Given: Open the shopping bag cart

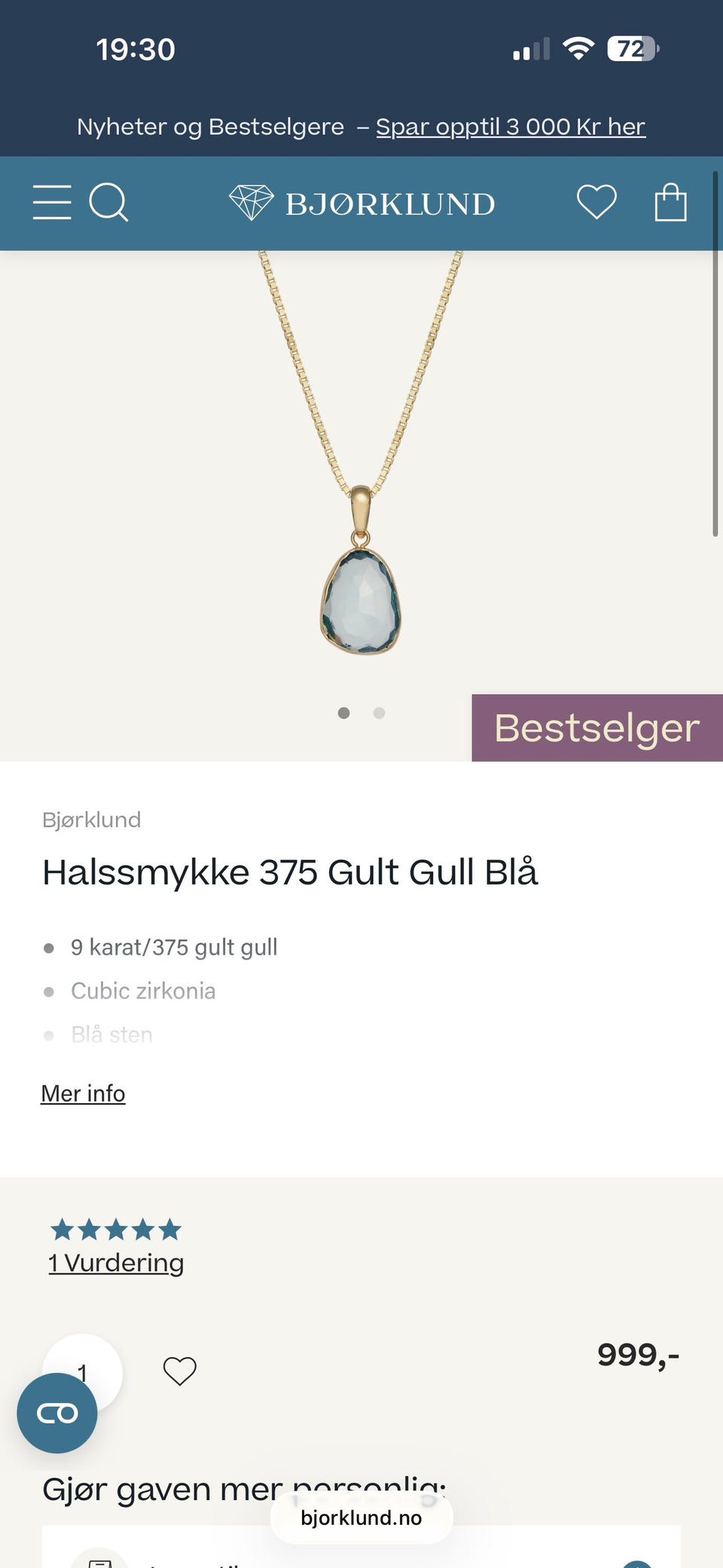Looking at the screenshot, I should 670,202.
